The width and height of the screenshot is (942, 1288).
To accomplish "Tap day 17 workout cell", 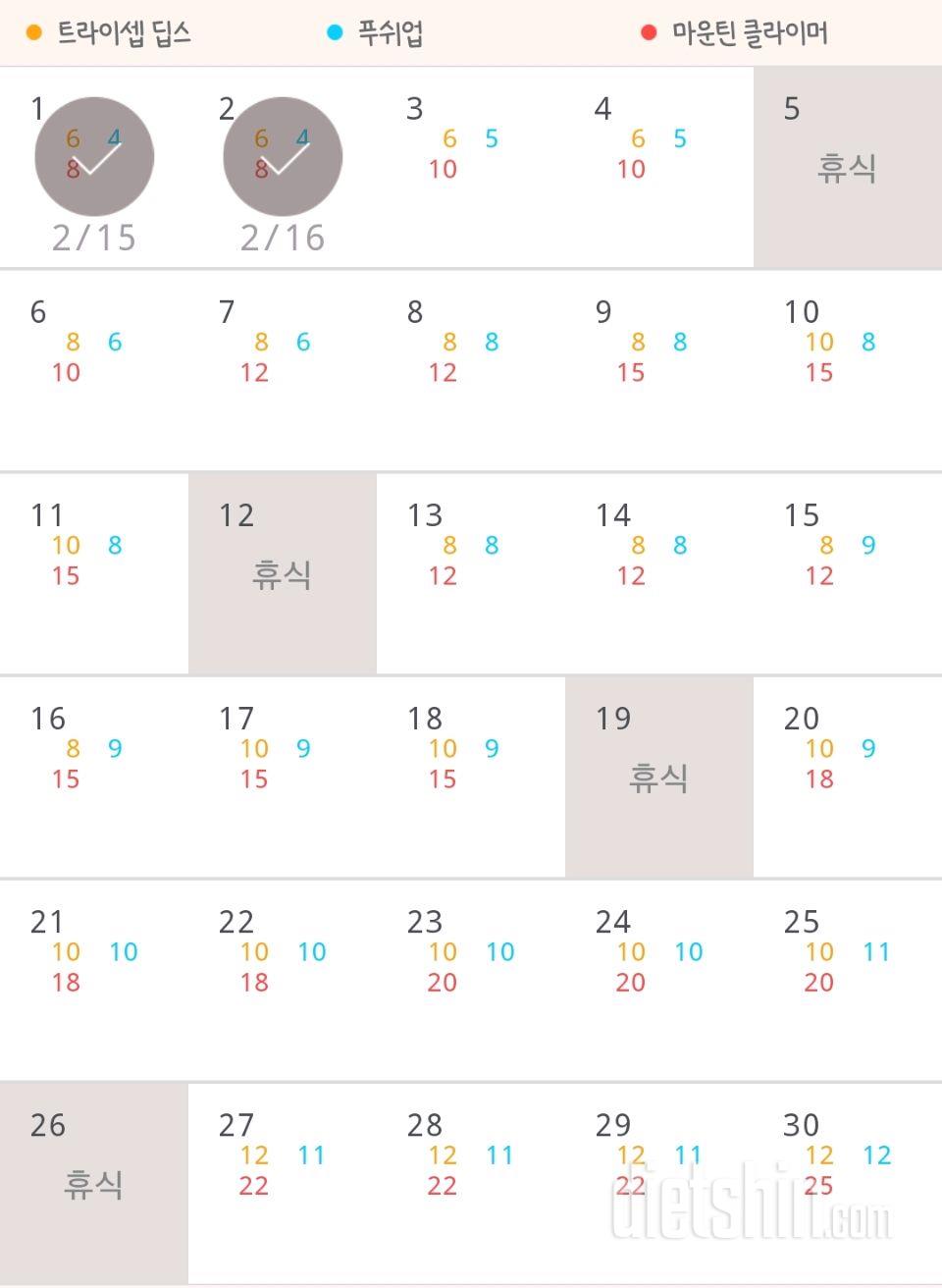I will coord(283,777).
